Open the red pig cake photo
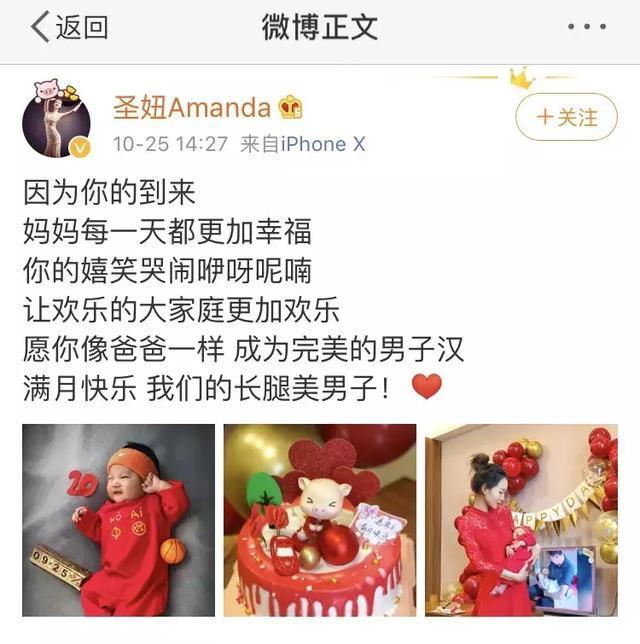This screenshot has height=644, width=640. [x=320, y=520]
